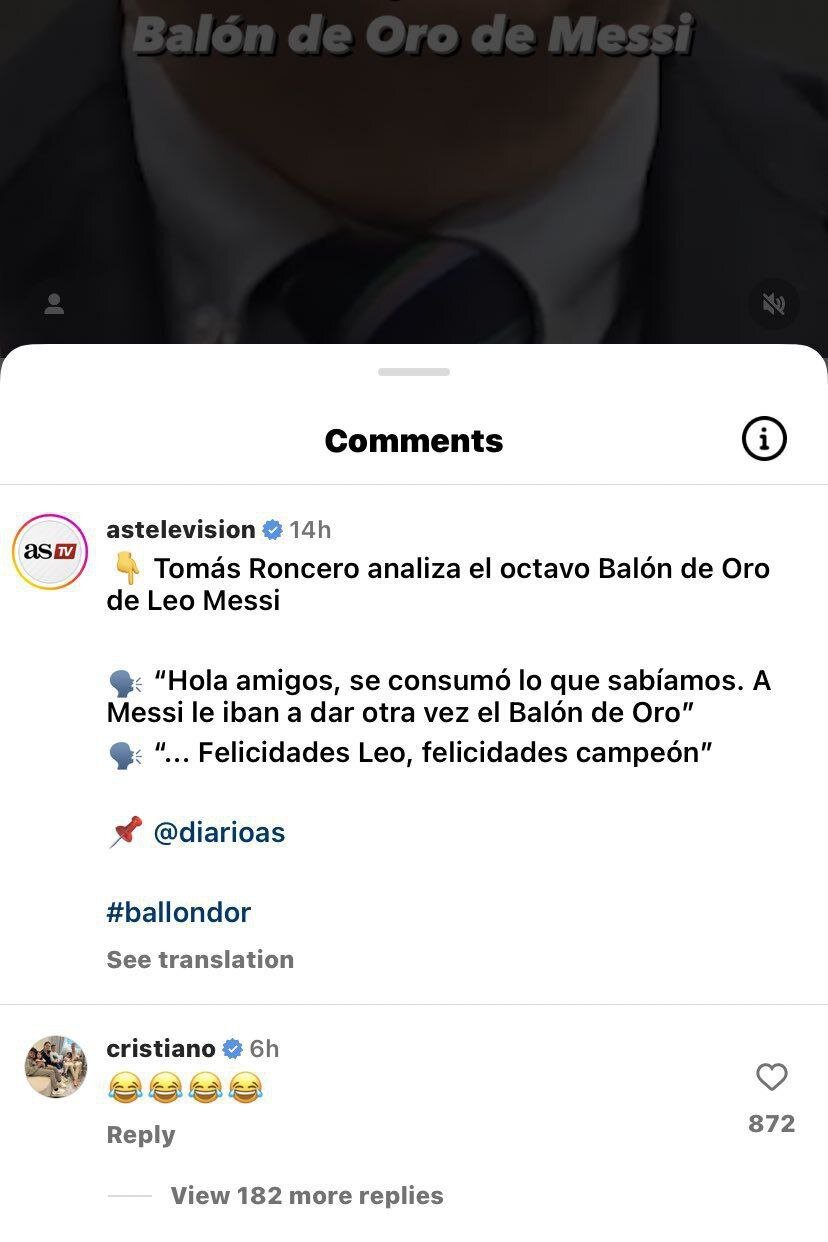Viewport: 828px width, 1242px height.
Task: Show tagged people in the video
Action: pos(55,304)
